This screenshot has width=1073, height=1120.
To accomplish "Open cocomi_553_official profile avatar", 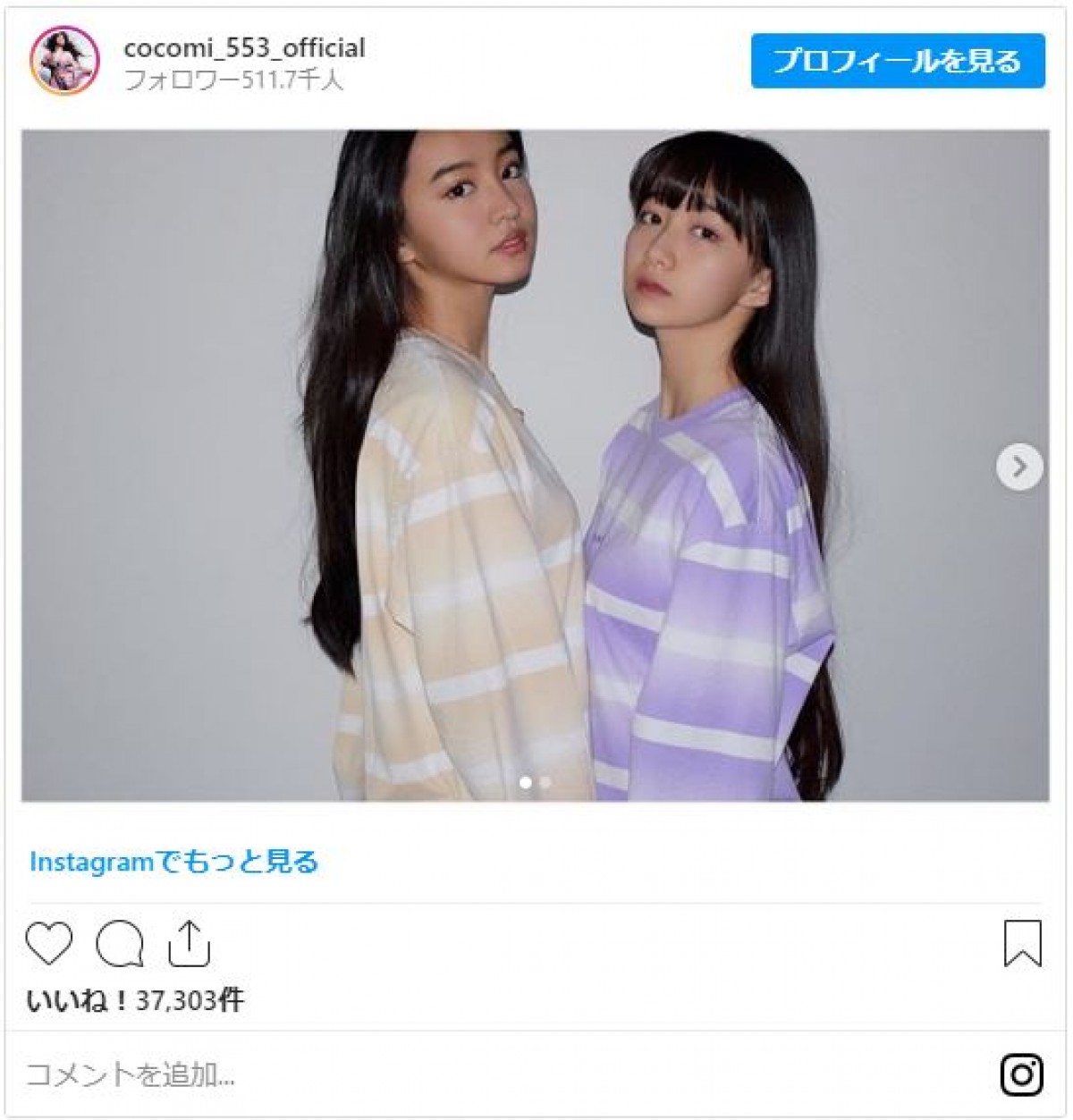I will tap(63, 61).
